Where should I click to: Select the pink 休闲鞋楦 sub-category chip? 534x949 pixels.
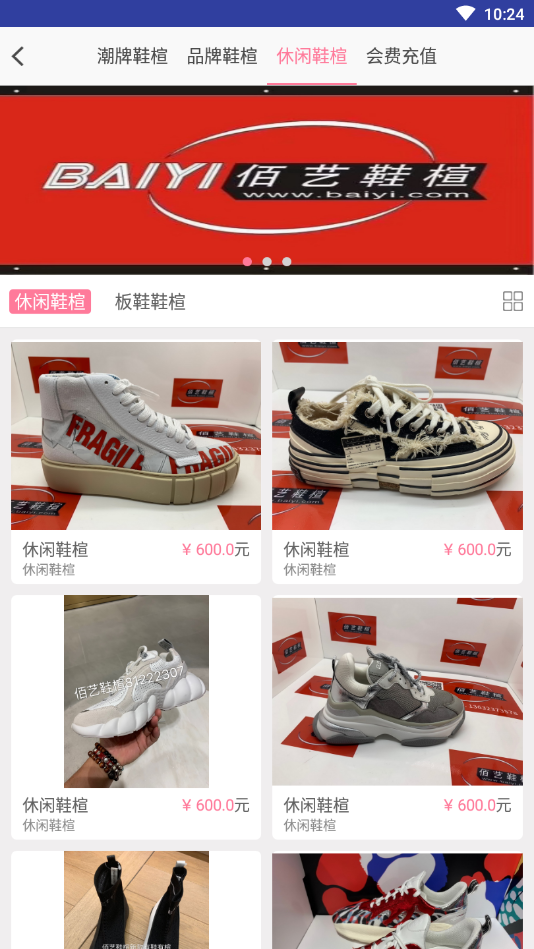coord(50,301)
